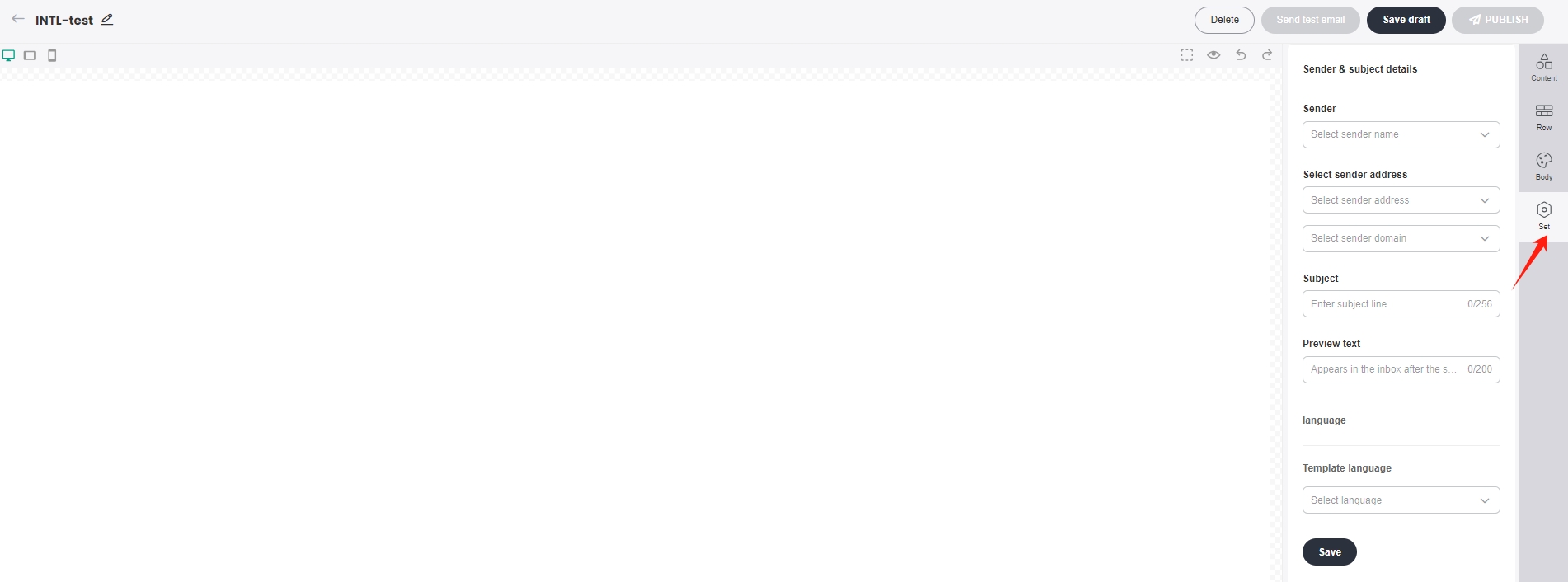Screen dimensions: 1568x582
Task: Expand the Select sender domain dropdown
Action: coord(1401,238)
